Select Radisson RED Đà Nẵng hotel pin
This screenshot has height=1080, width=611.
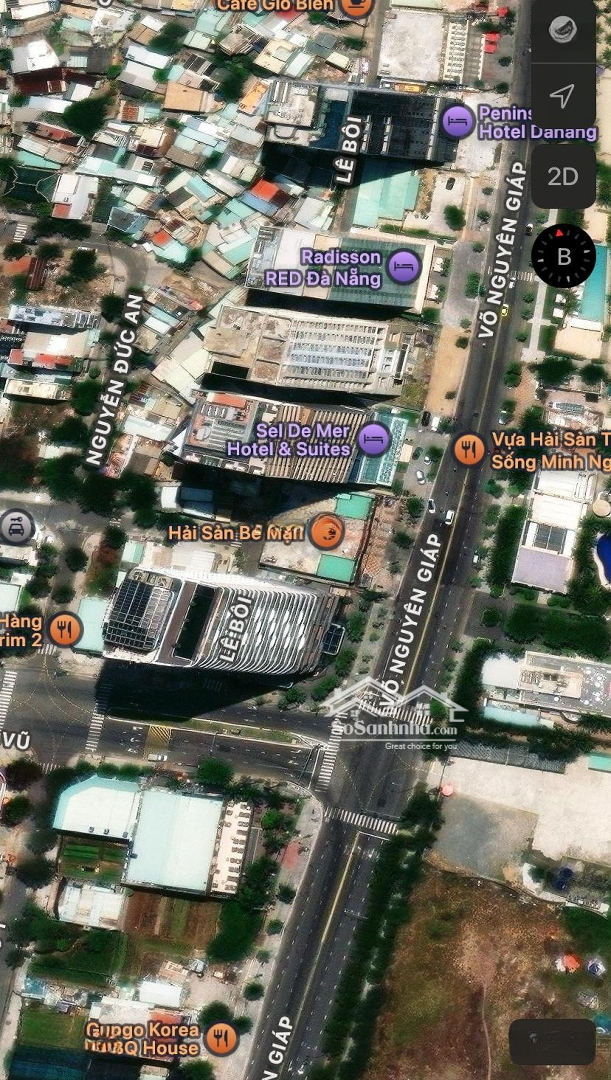point(403,266)
